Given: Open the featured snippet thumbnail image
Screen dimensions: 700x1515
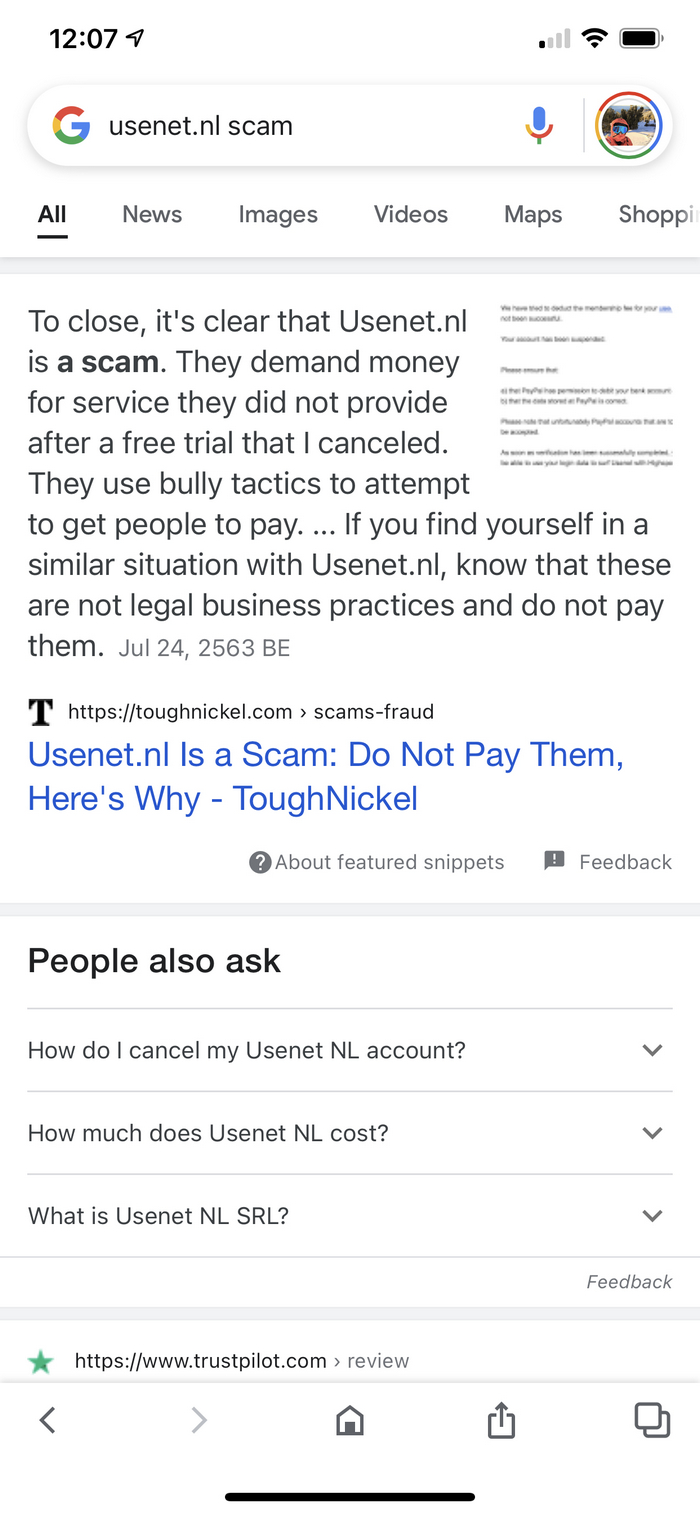Looking at the screenshot, I should (x=585, y=386).
